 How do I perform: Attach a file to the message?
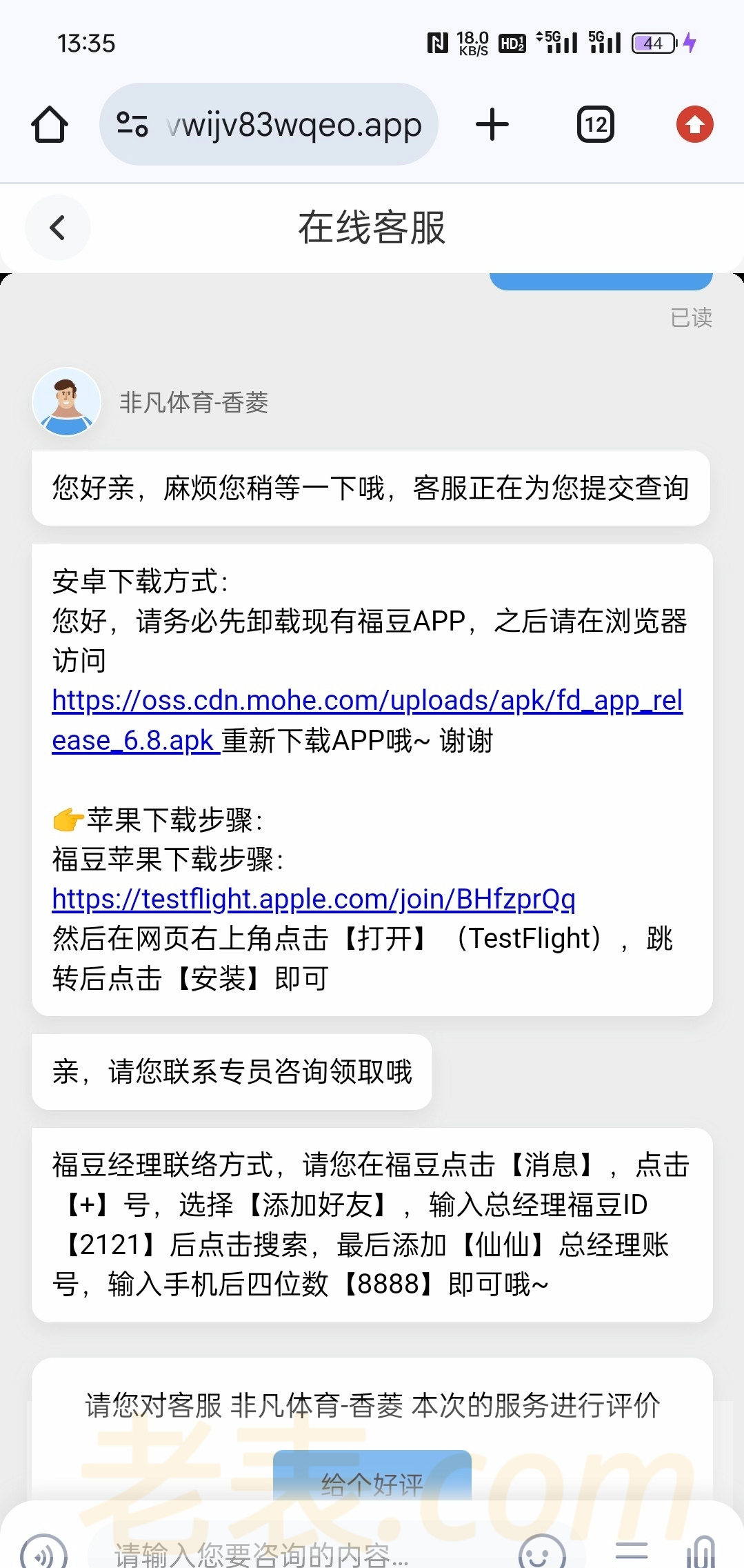(700, 1555)
